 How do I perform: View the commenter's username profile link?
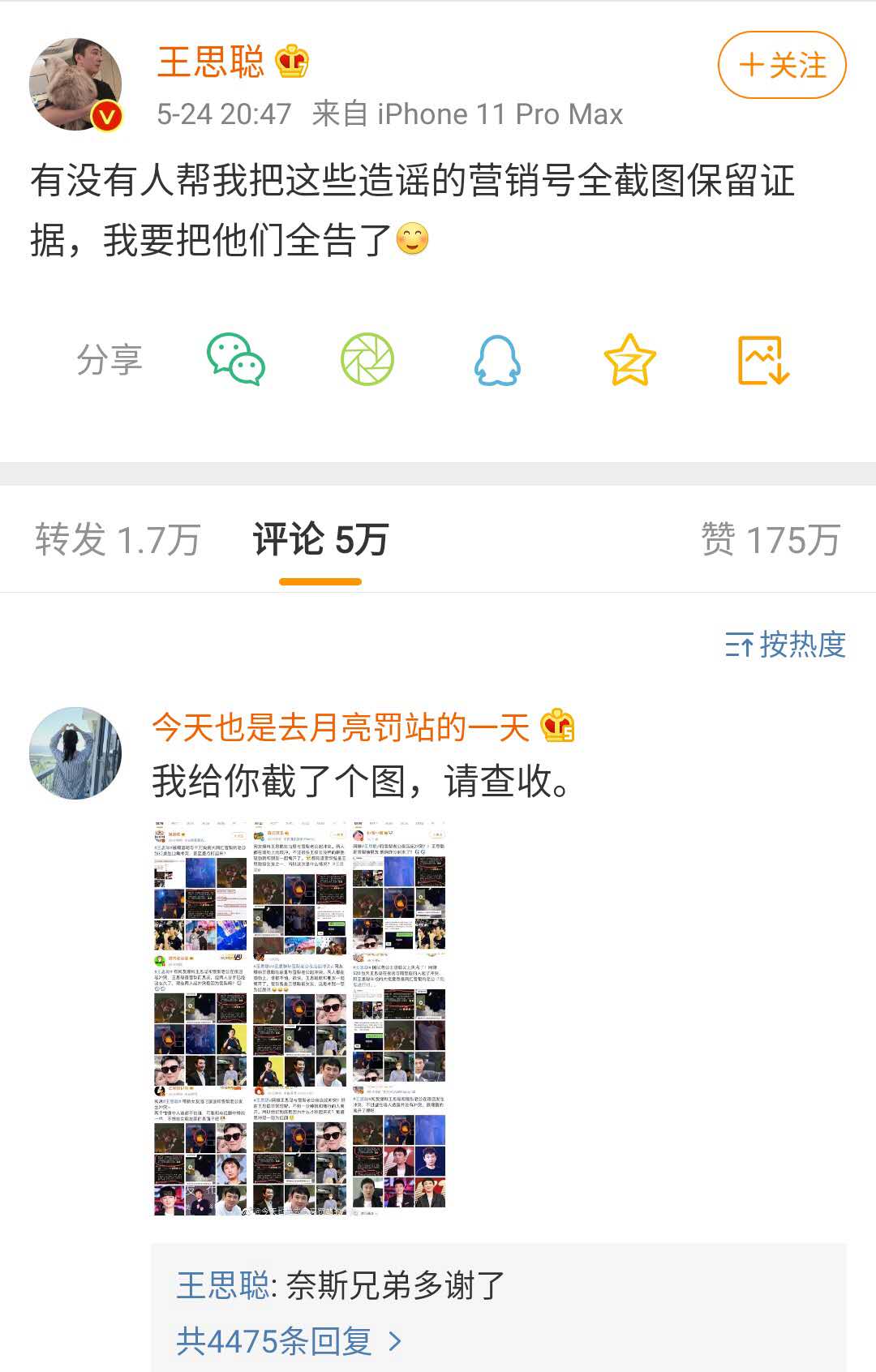pos(341,727)
